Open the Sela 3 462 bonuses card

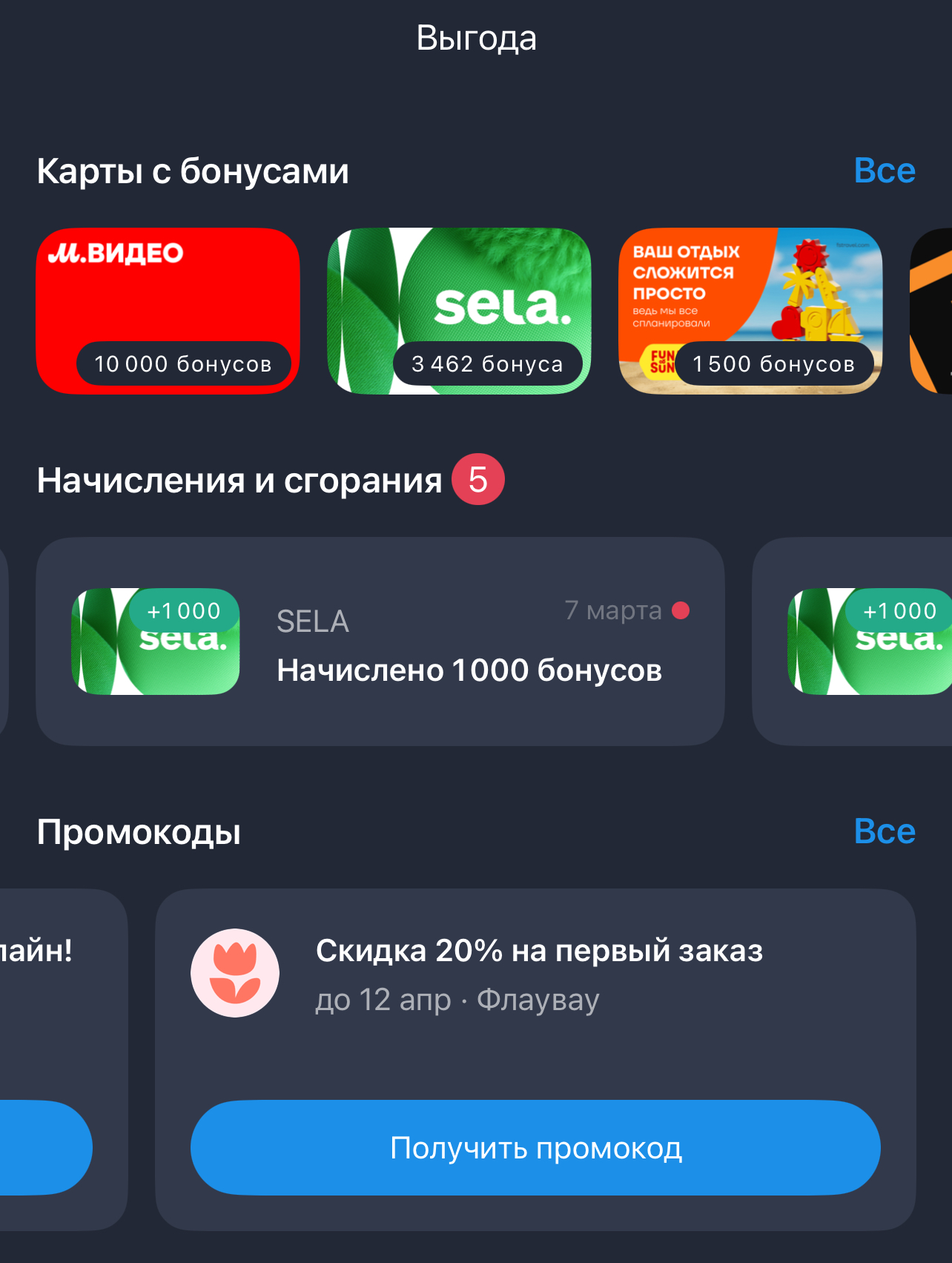click(459, 310)
